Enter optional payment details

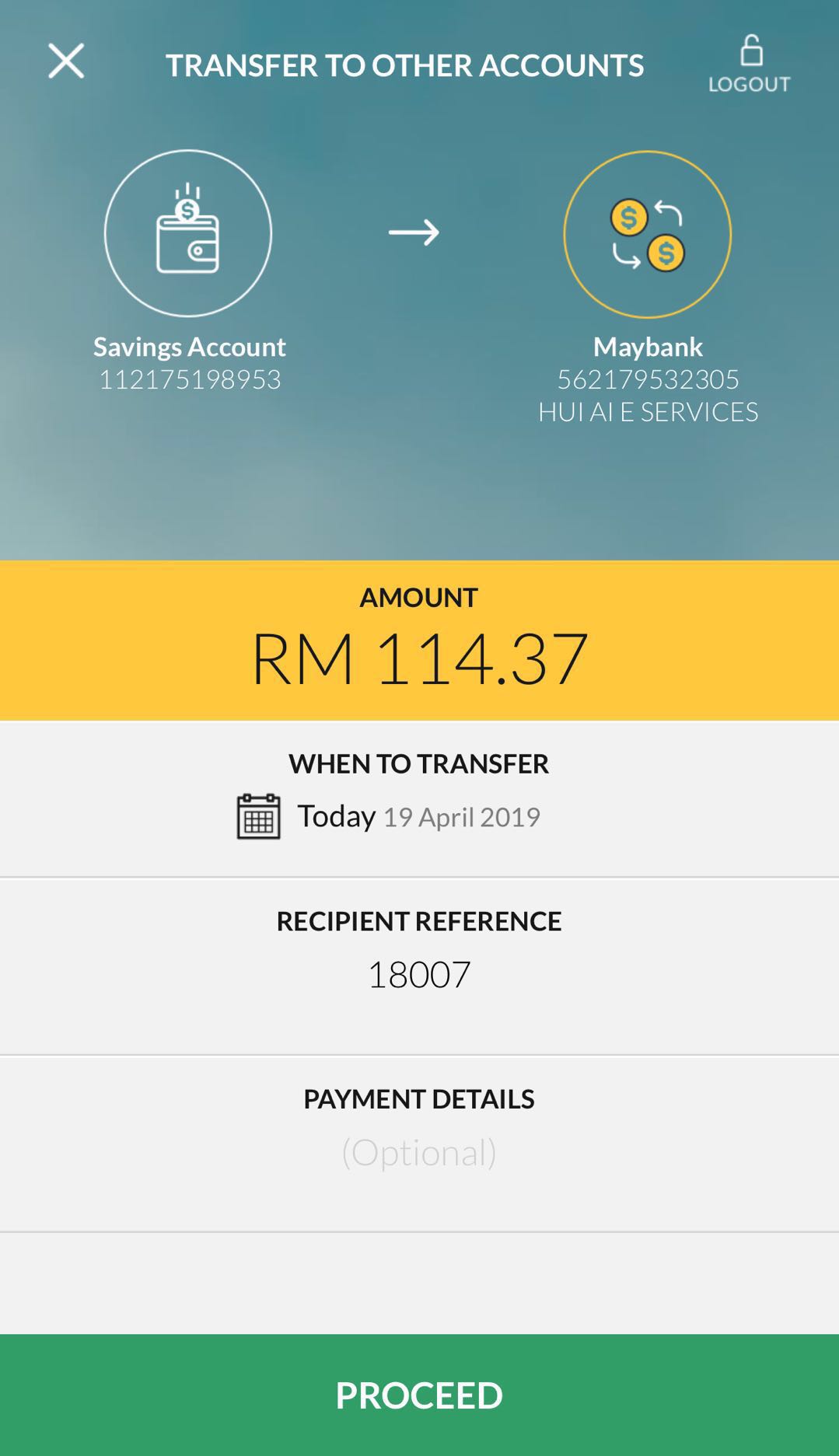[x=419, y=1152]
